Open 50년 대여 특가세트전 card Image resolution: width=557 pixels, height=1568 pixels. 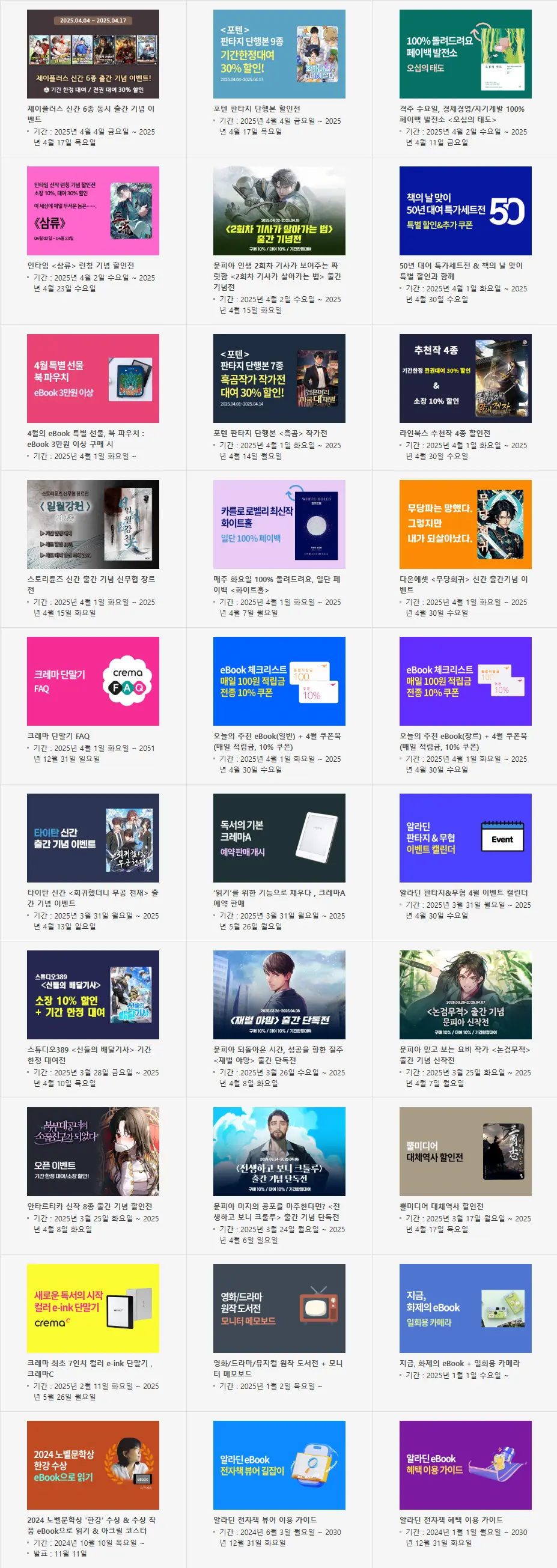coord(465,211)
